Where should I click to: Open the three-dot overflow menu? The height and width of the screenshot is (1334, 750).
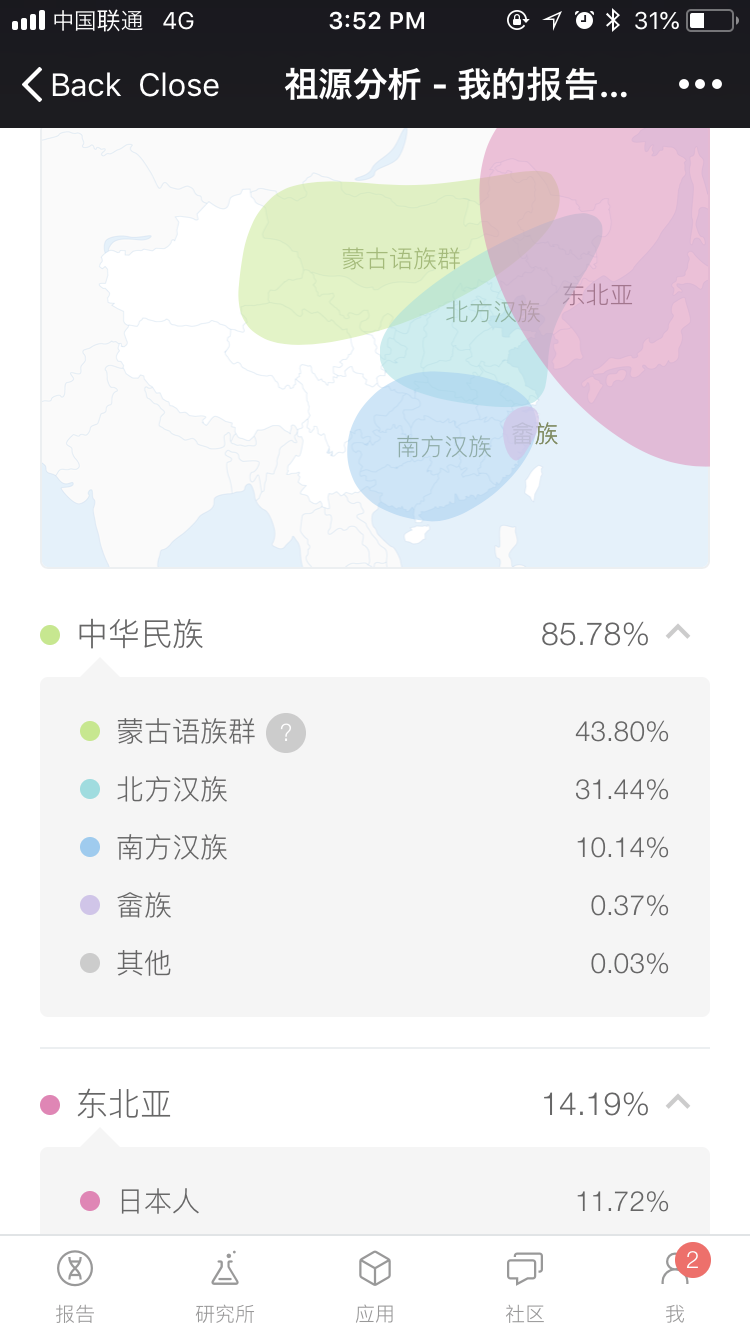tap(700, 85)
